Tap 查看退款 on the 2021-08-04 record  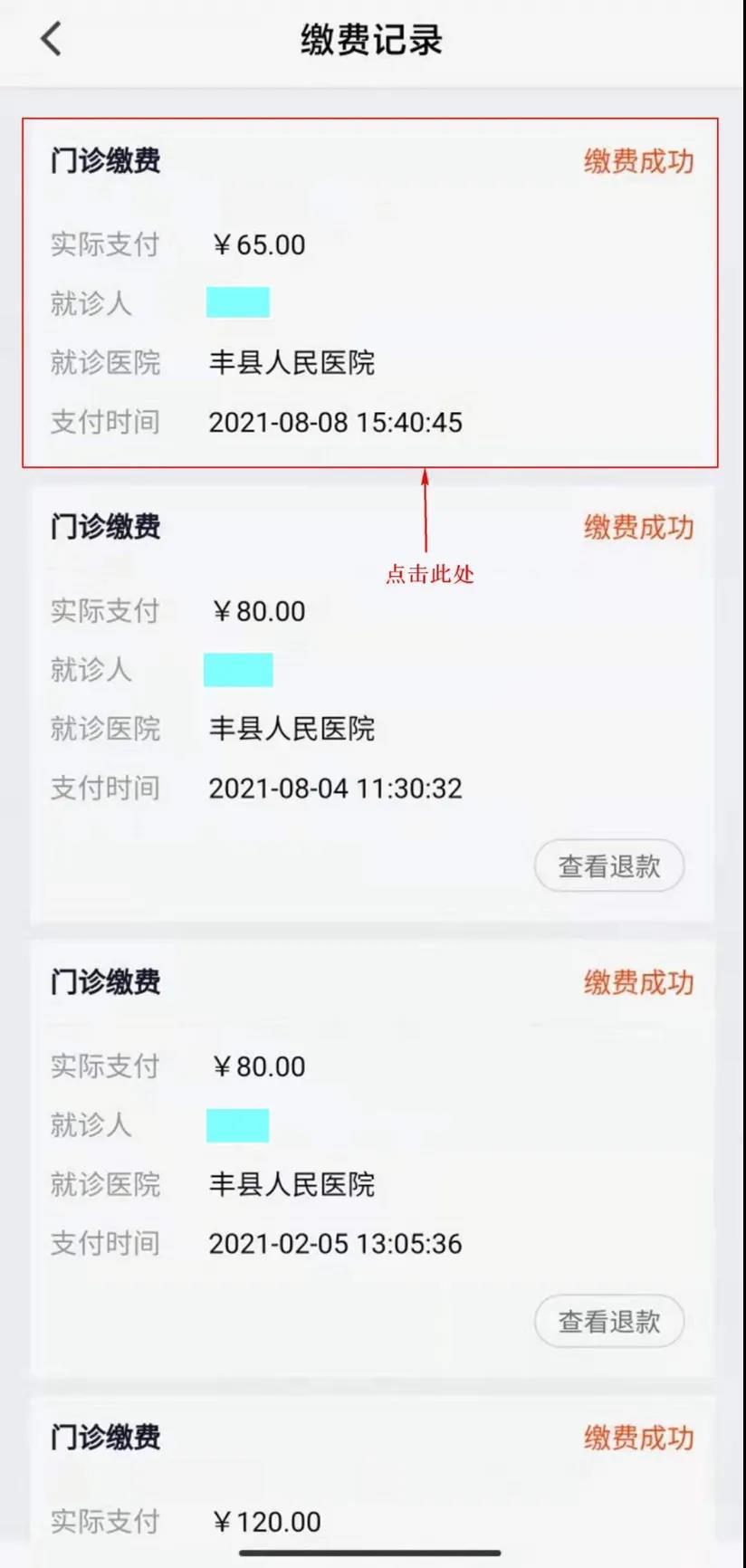pyautogui.click(x=608, y=866)
